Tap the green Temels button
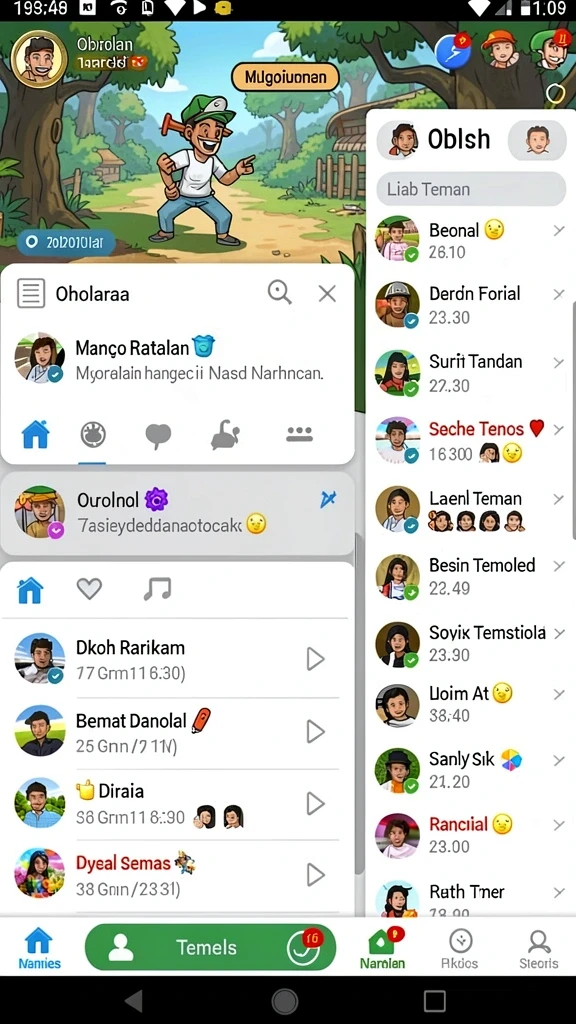 pyautogui.click(x=210, y=947)
